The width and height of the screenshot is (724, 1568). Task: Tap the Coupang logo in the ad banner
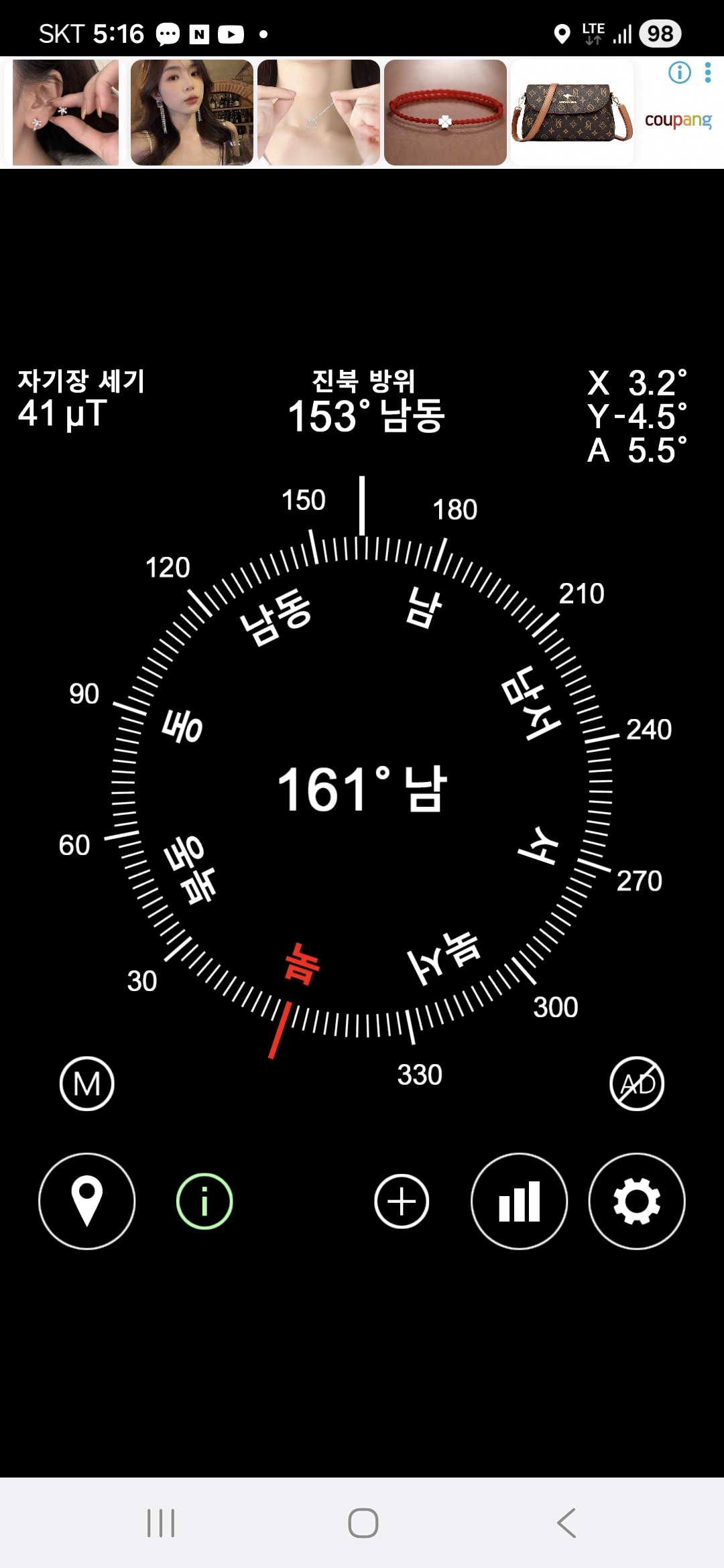678,121
